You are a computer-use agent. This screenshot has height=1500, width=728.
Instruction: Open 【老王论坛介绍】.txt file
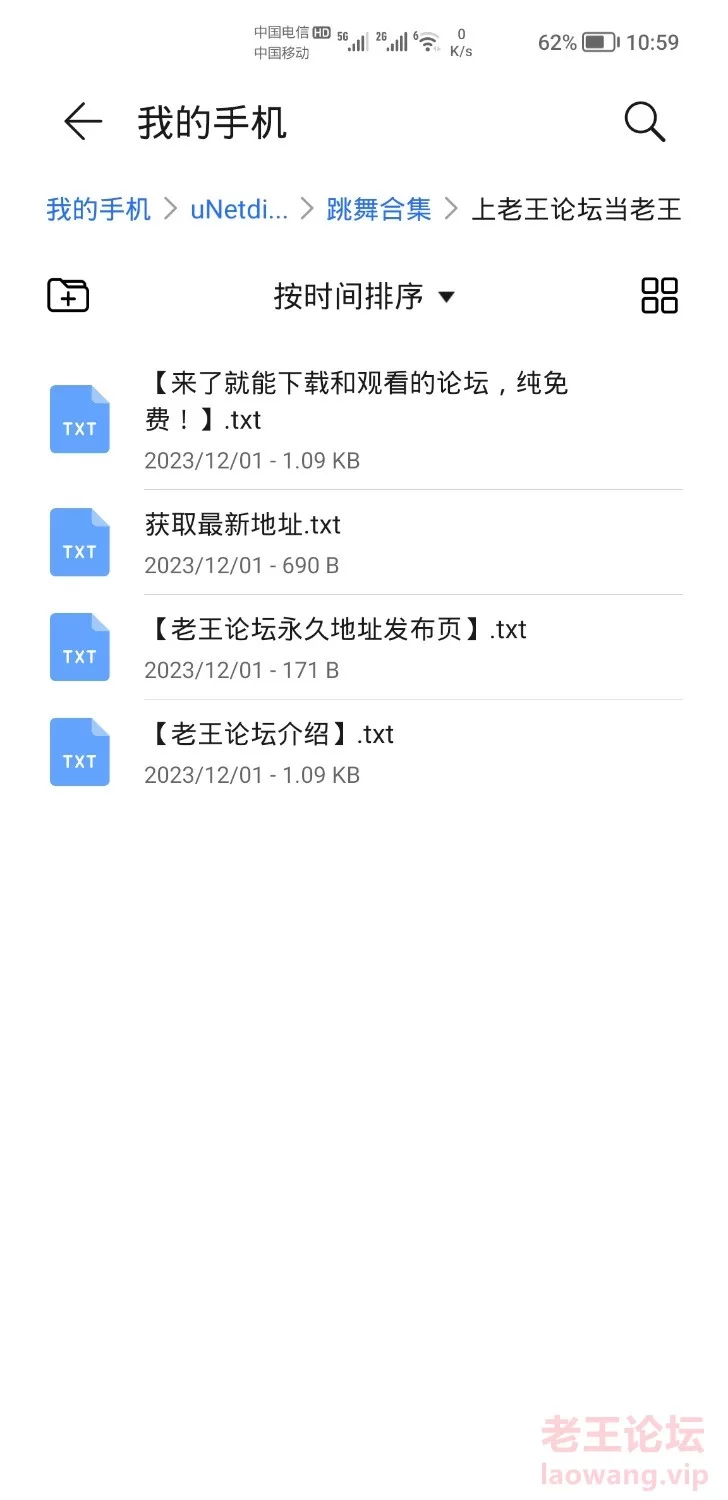coord(364,753)
